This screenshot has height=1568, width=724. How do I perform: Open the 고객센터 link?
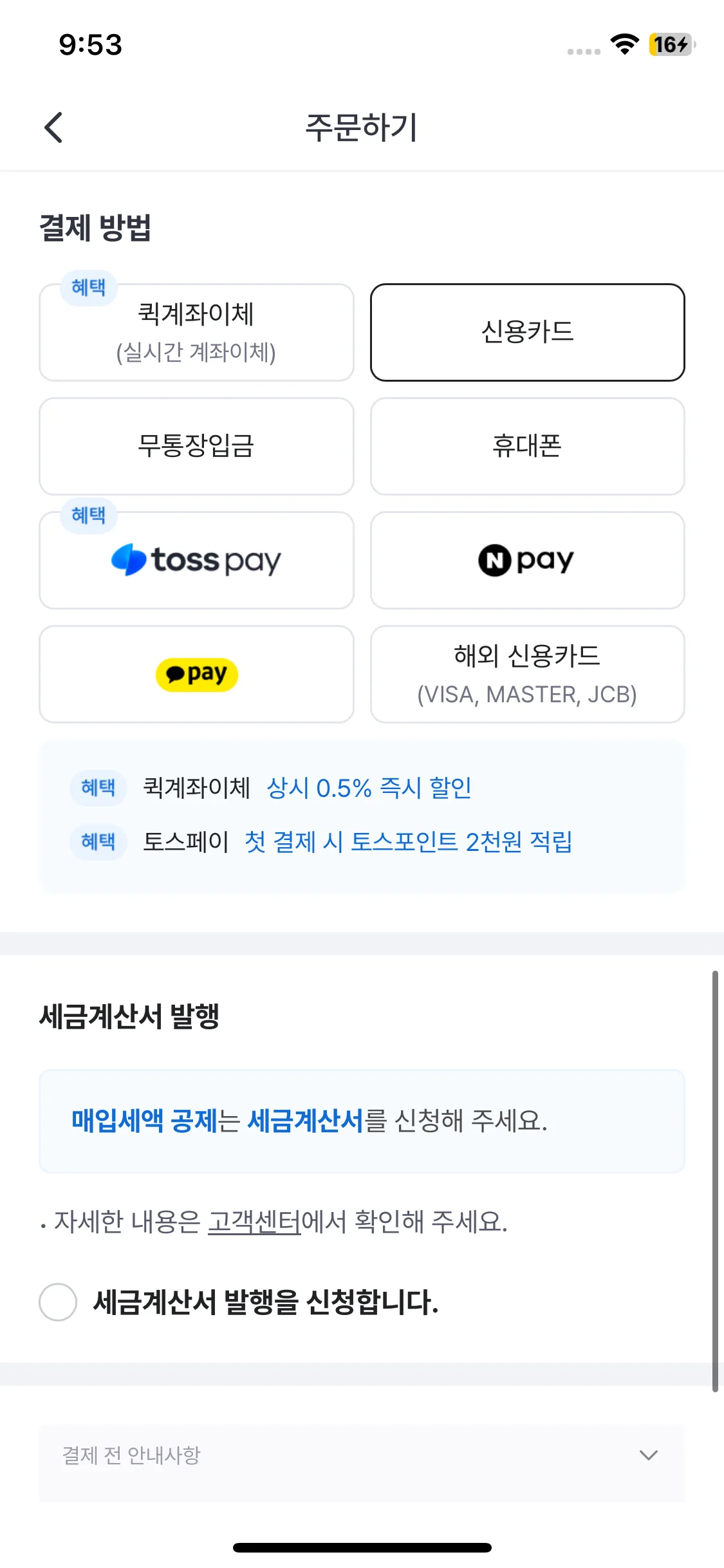(254, 1222)
